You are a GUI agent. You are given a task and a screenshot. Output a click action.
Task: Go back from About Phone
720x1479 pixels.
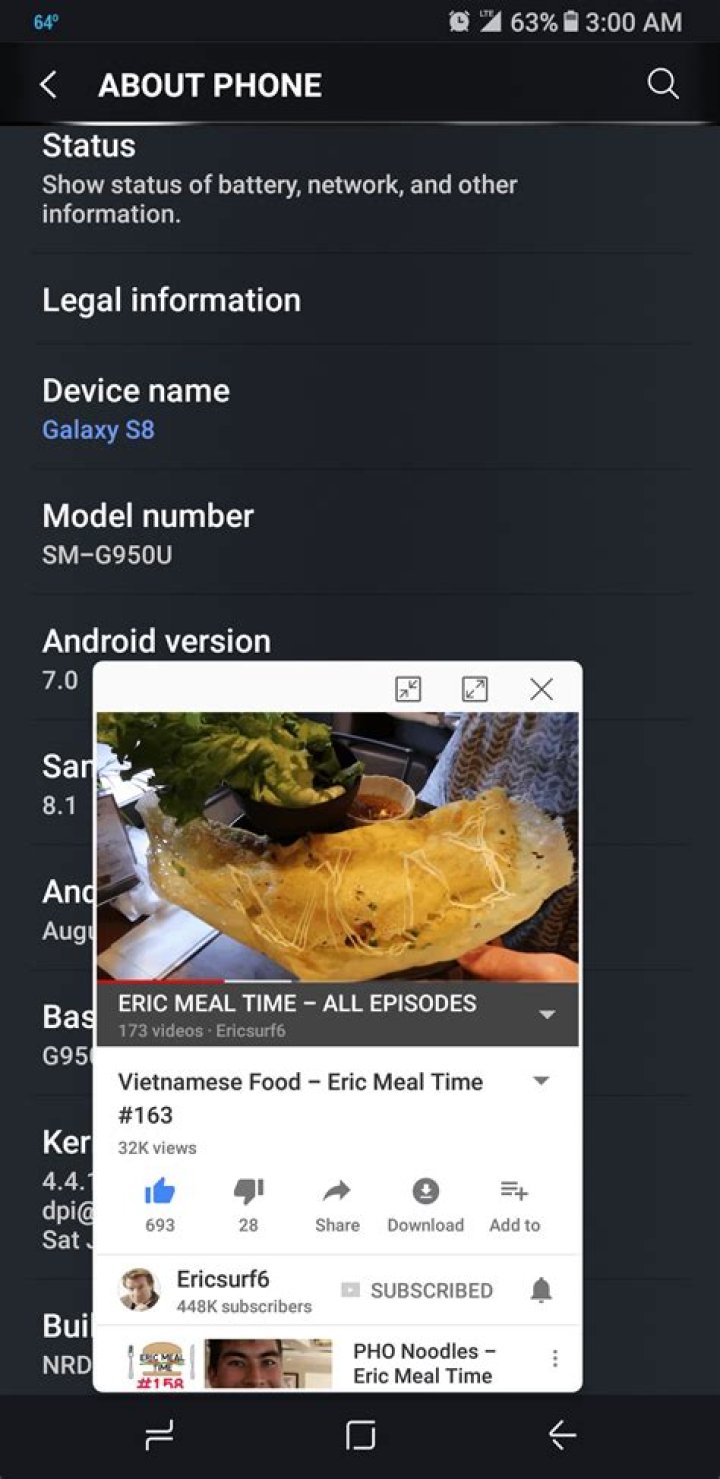pos(48,85)
